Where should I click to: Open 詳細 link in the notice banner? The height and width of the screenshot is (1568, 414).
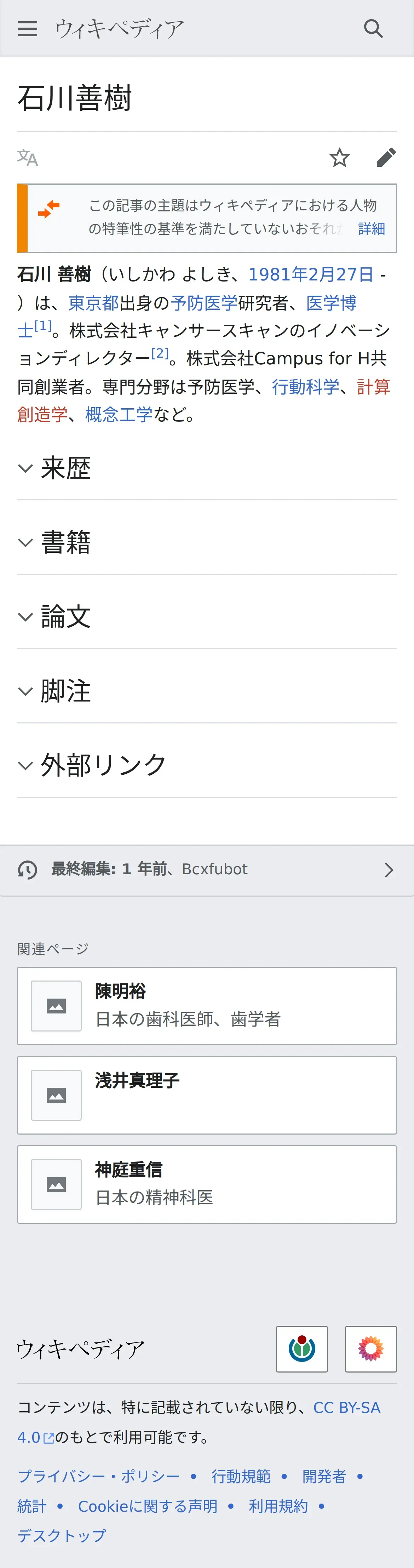point(372,229)
